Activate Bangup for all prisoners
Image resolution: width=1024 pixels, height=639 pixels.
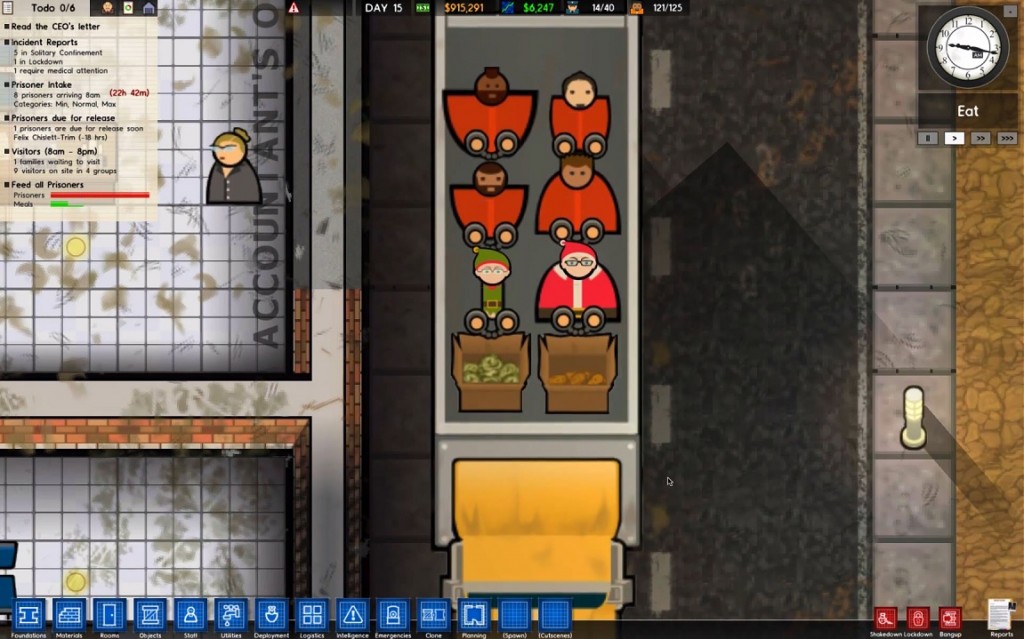pyautogui.click(x=950, y=619)
